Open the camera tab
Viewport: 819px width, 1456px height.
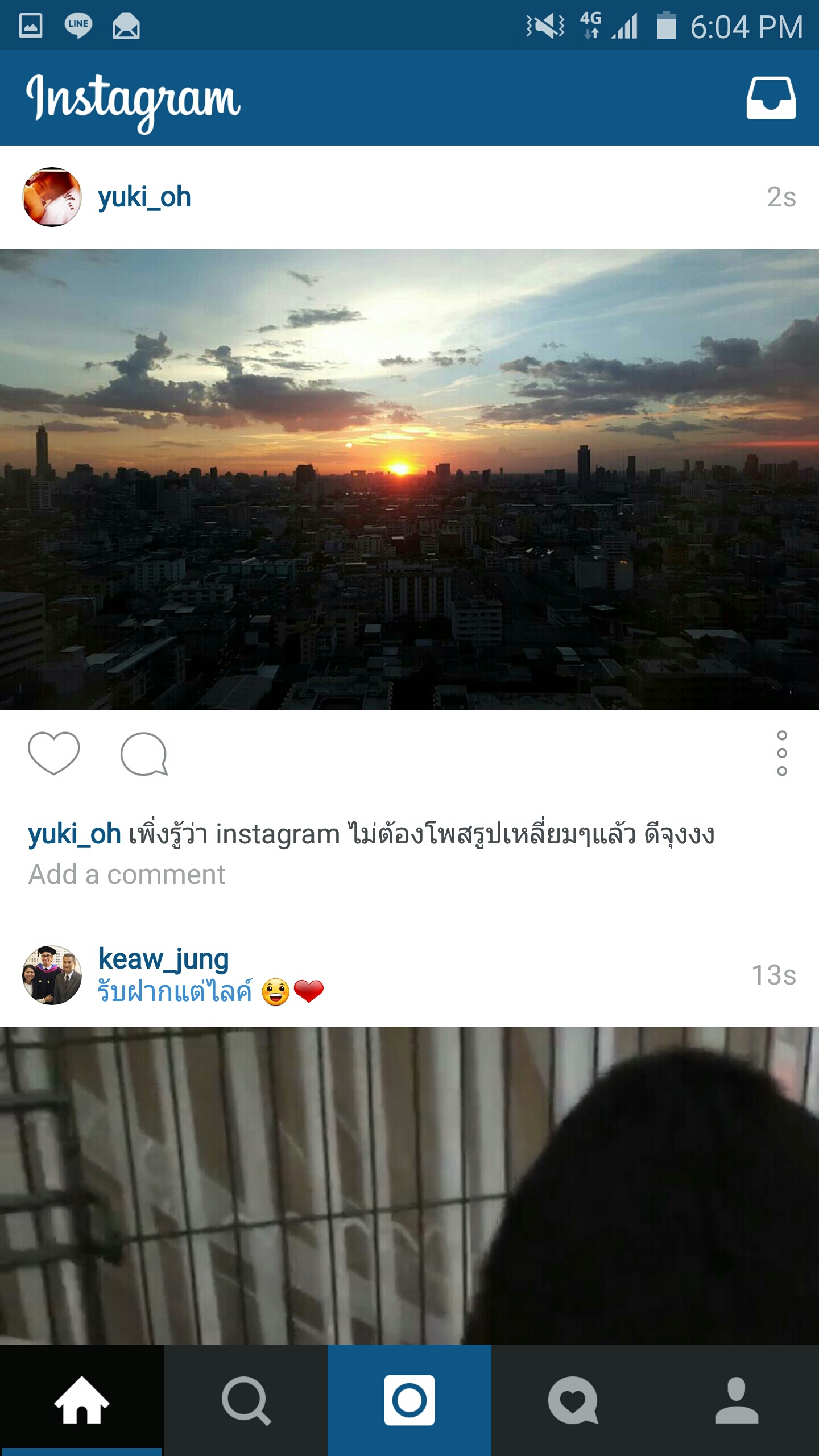(409, 1400)
